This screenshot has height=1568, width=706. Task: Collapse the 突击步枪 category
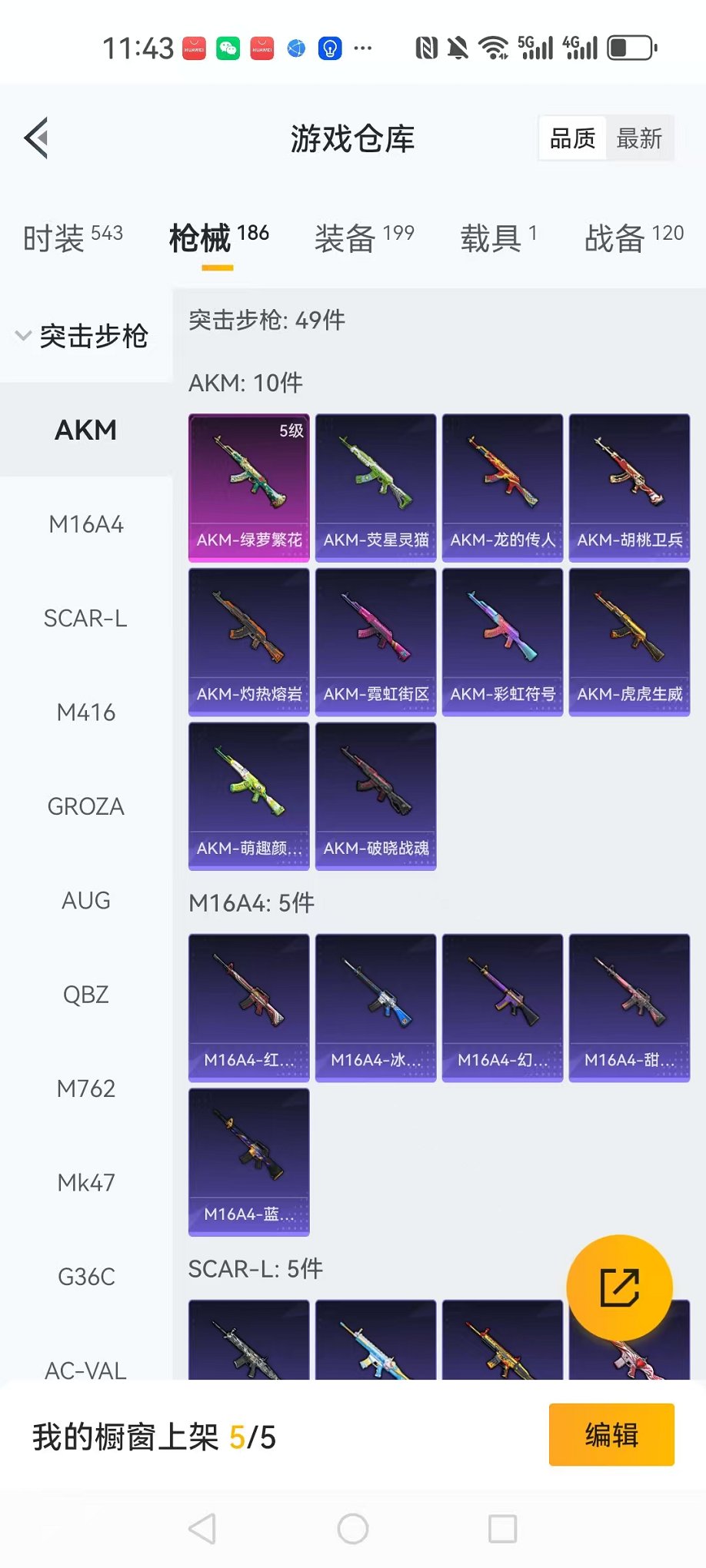tap(83, 336)
